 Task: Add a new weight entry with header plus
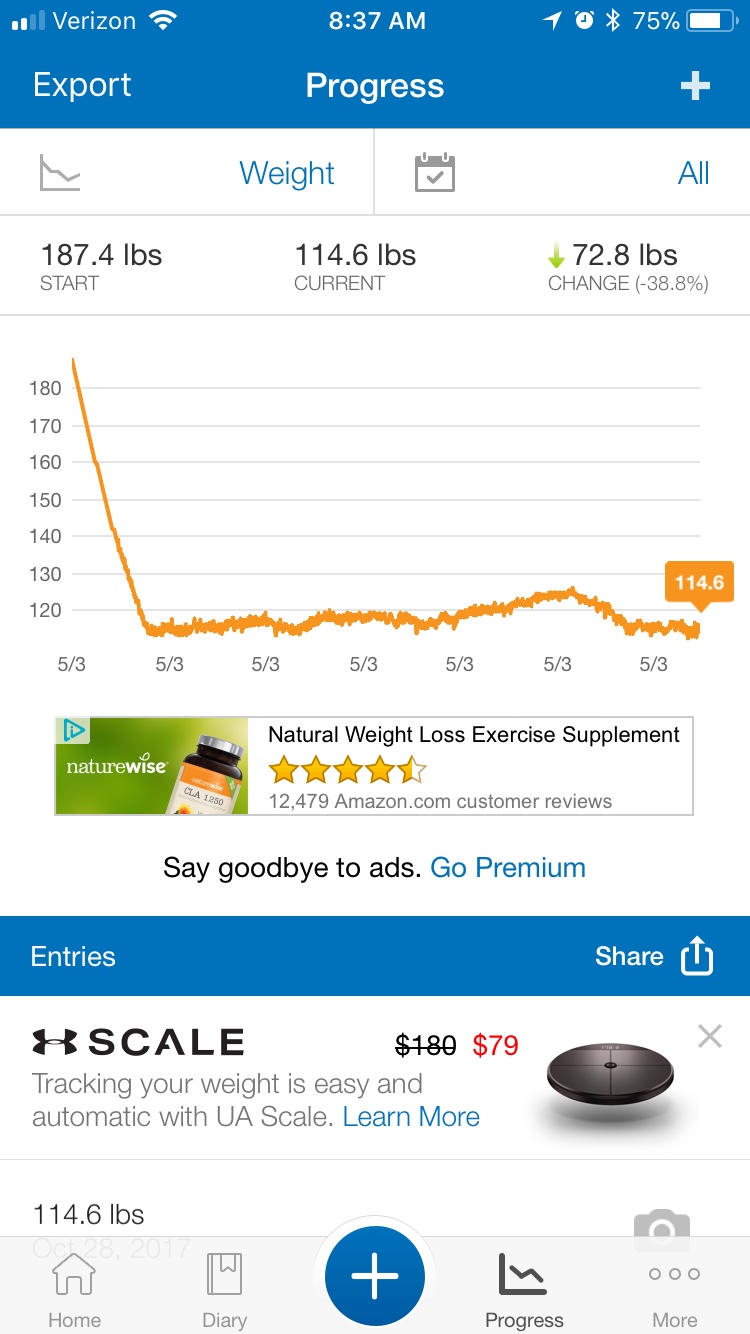[695, 86]
